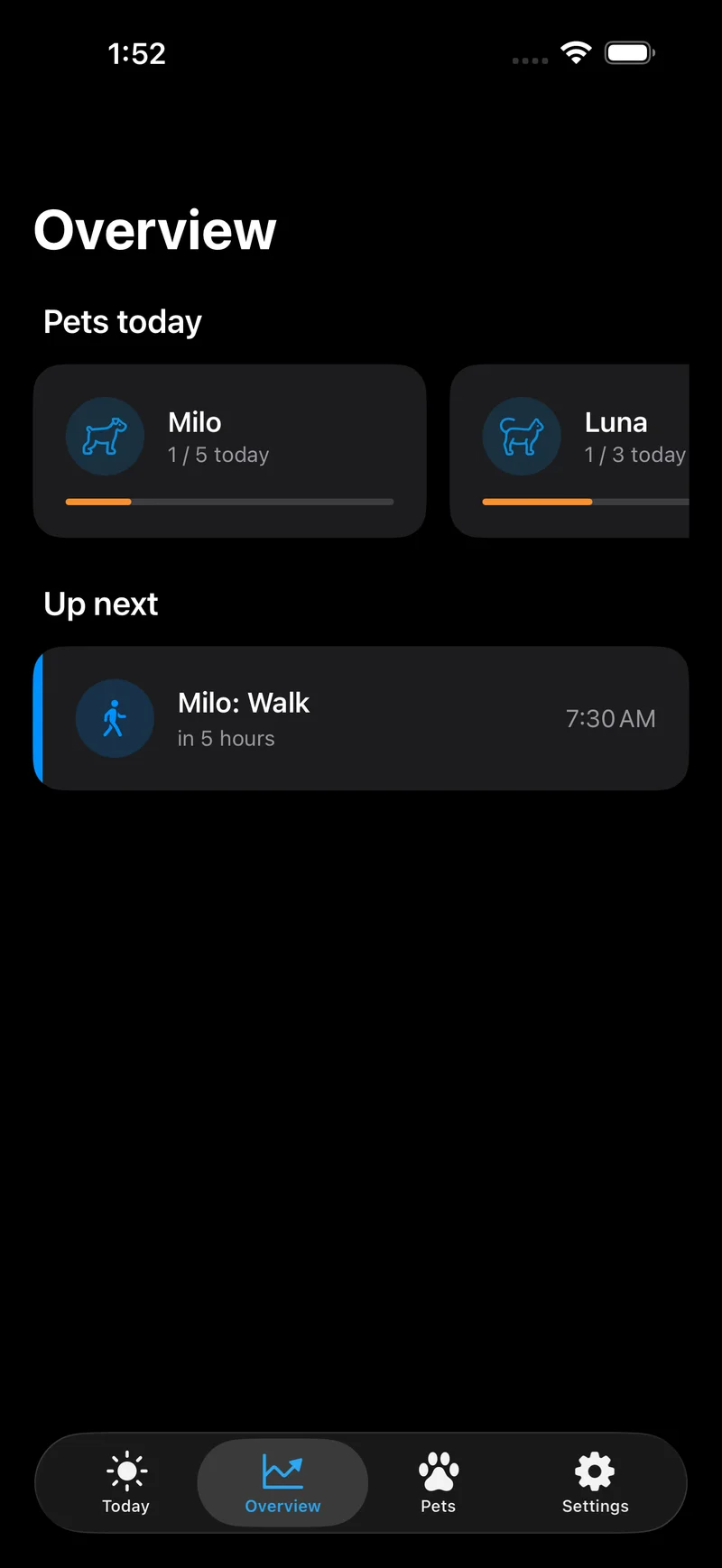Select the Overview tab

pyautogui.click(x=282, y=1482)
